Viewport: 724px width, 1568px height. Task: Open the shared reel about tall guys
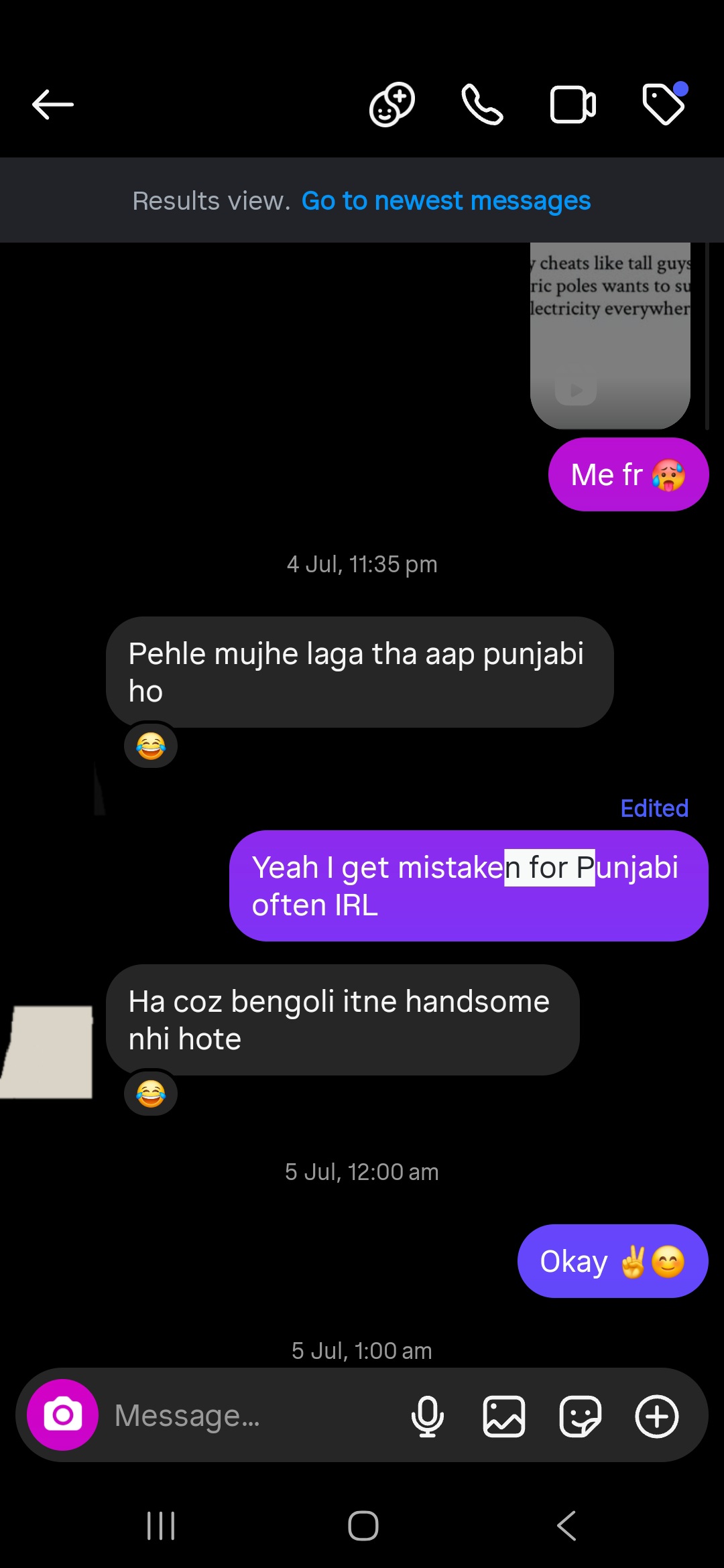point(610,335)
